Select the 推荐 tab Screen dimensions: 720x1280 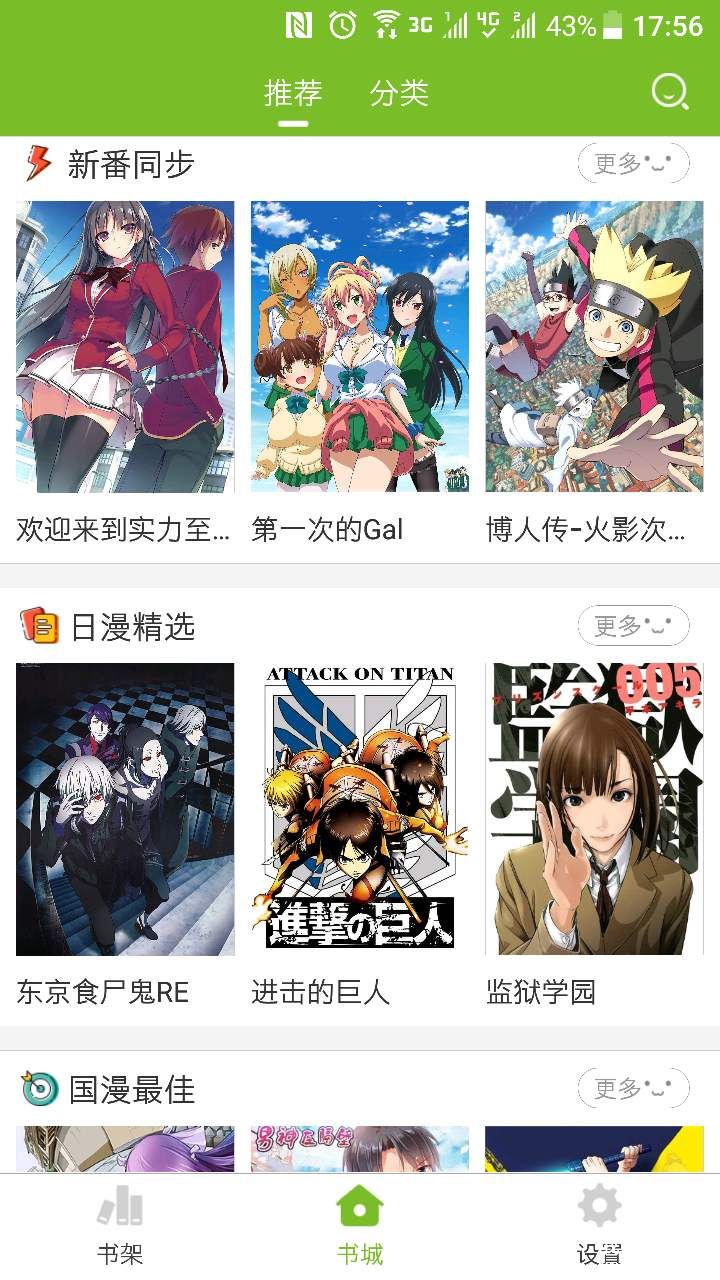click(293, 93)
